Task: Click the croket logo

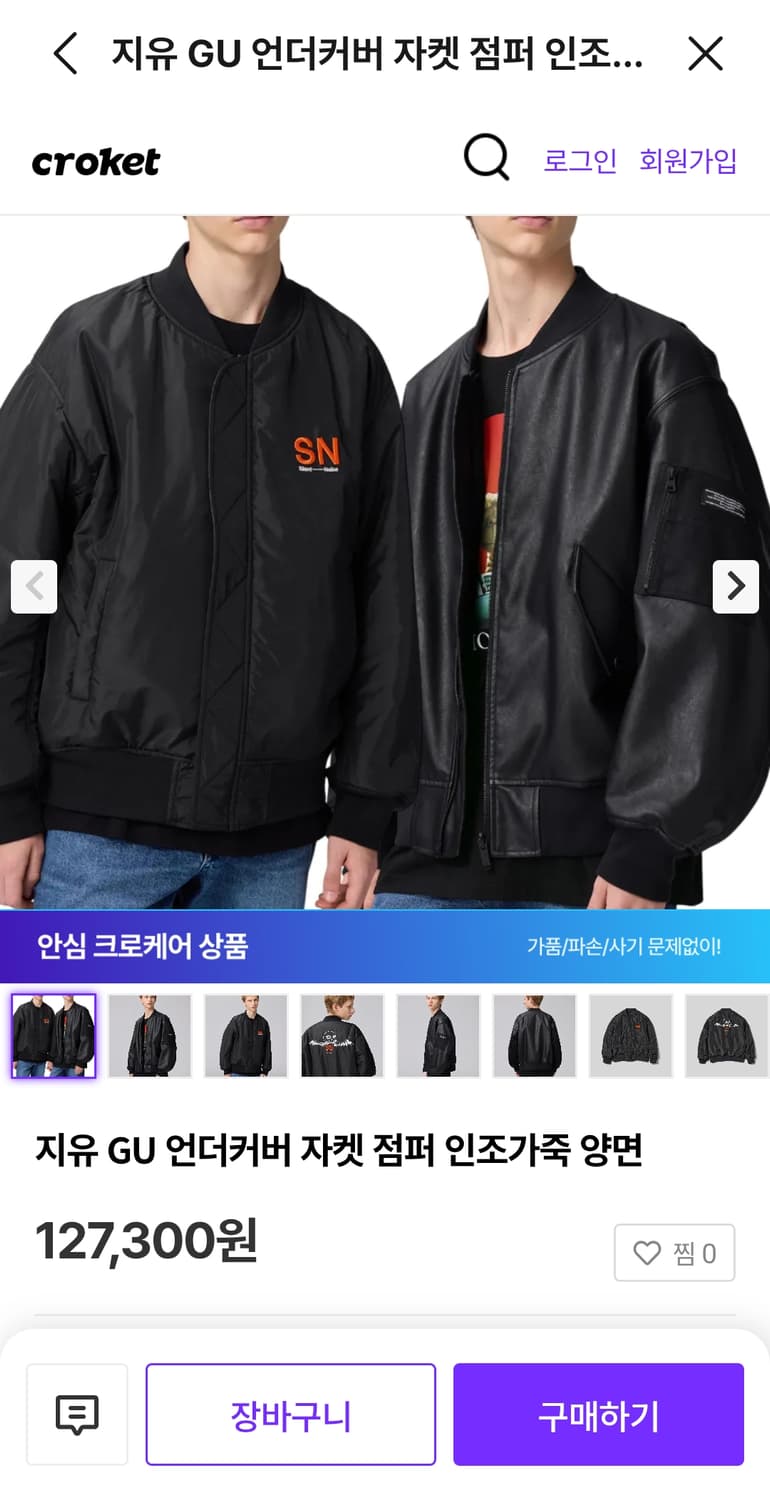Action: click(96, 162)
